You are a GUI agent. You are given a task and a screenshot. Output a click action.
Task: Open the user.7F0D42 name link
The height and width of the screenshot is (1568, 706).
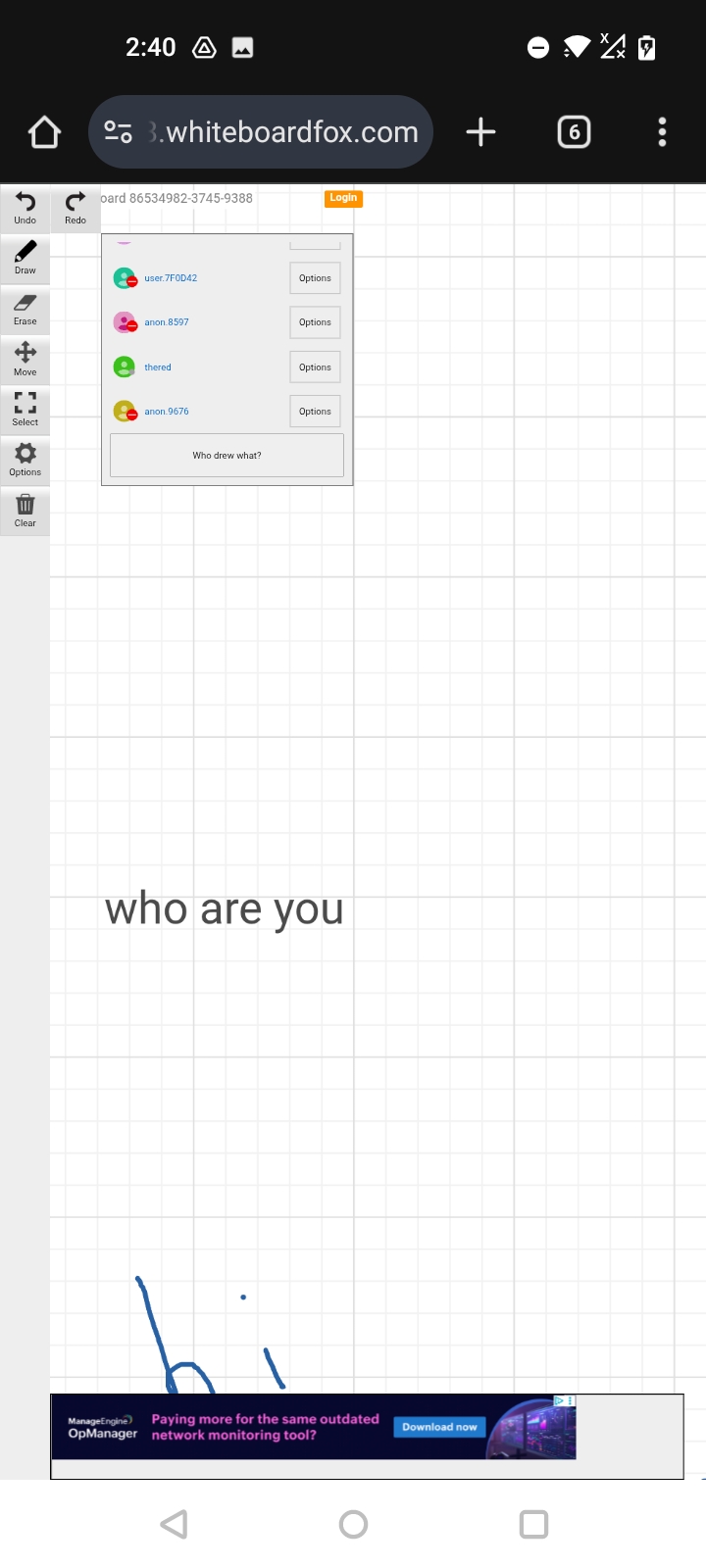pyautogui.click(x=171, y=278)
